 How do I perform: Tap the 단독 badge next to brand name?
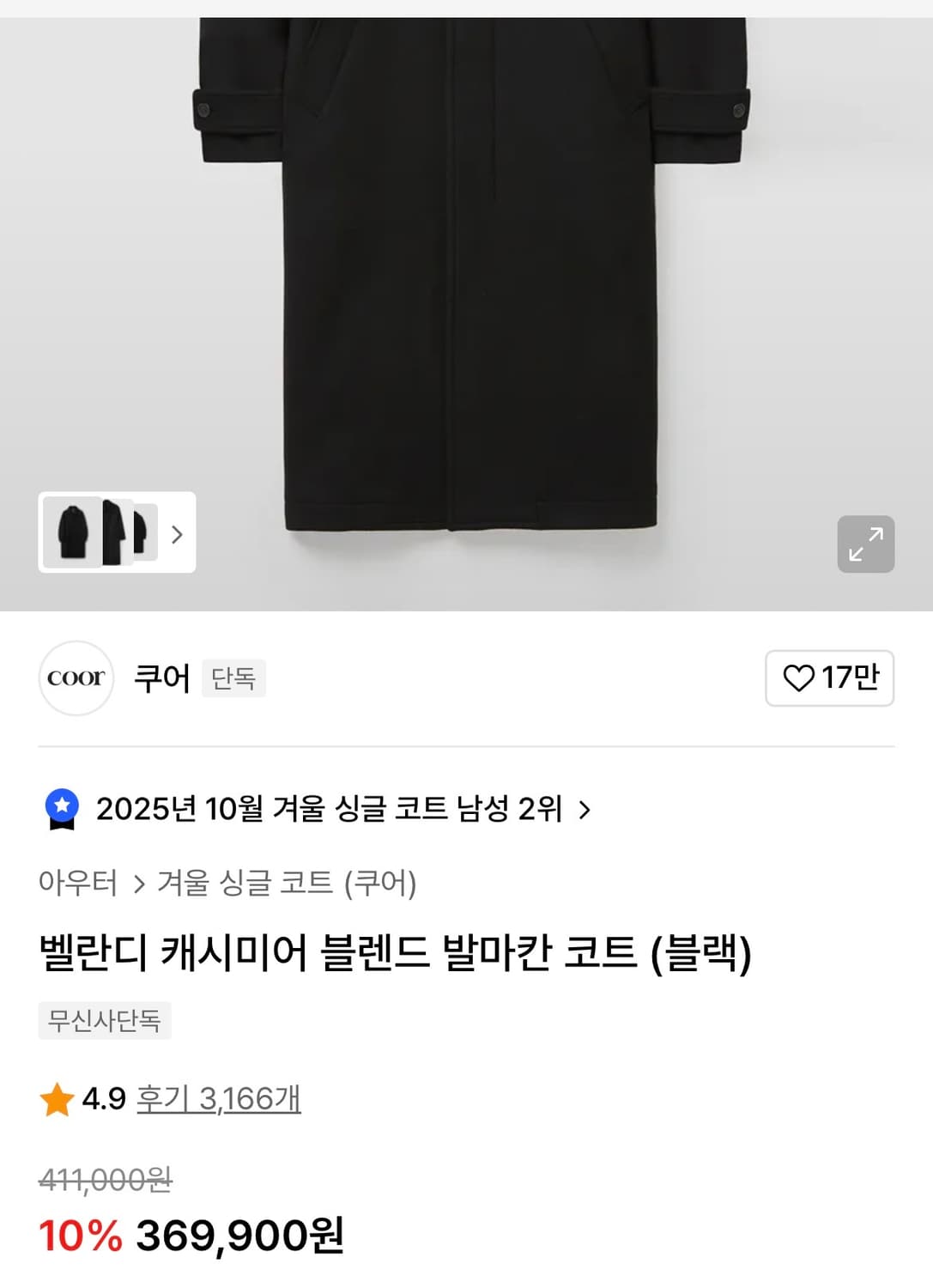[x=233, y=677]
